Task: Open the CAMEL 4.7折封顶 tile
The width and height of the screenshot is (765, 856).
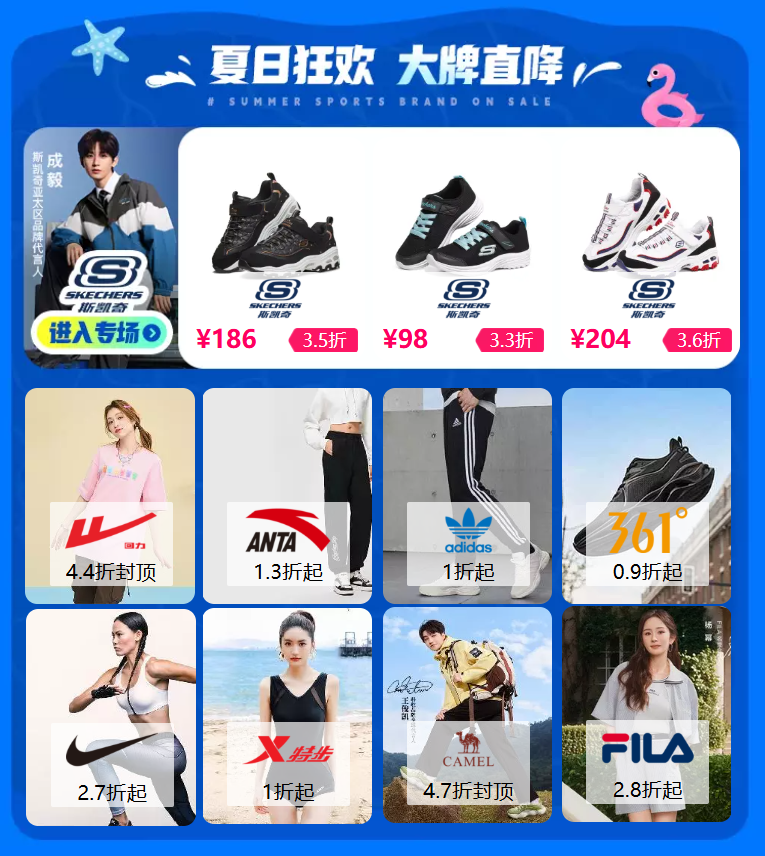Action: coord(467,716)
